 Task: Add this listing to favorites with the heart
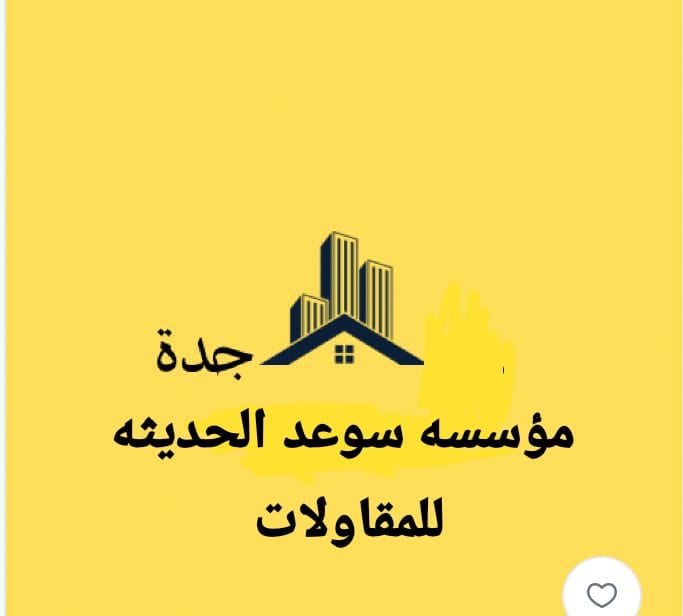tap(601, 594)
